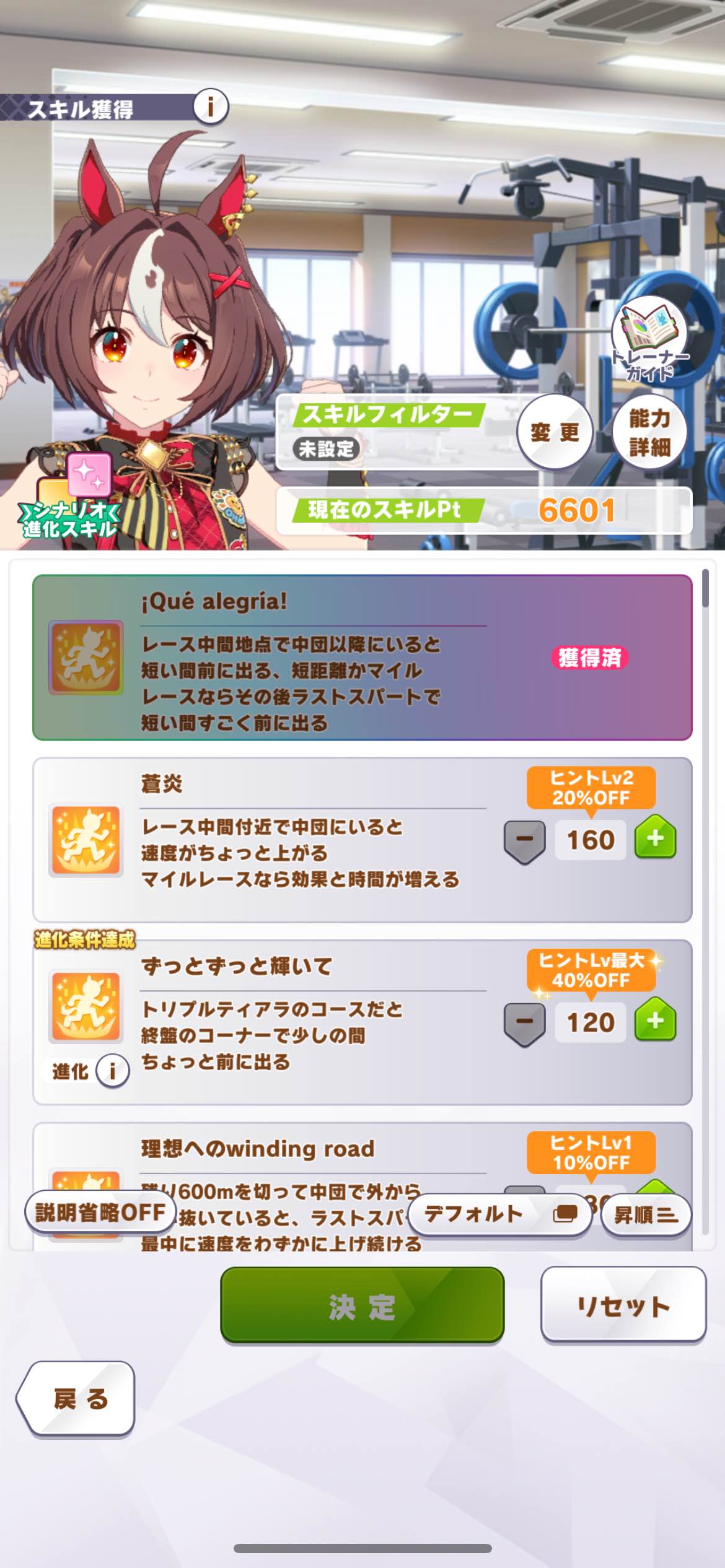This screenshot has width=725, height=1568.
Task: Remove ずっとずっと輝いて with minus button
Action: [x=524, y=1023]
